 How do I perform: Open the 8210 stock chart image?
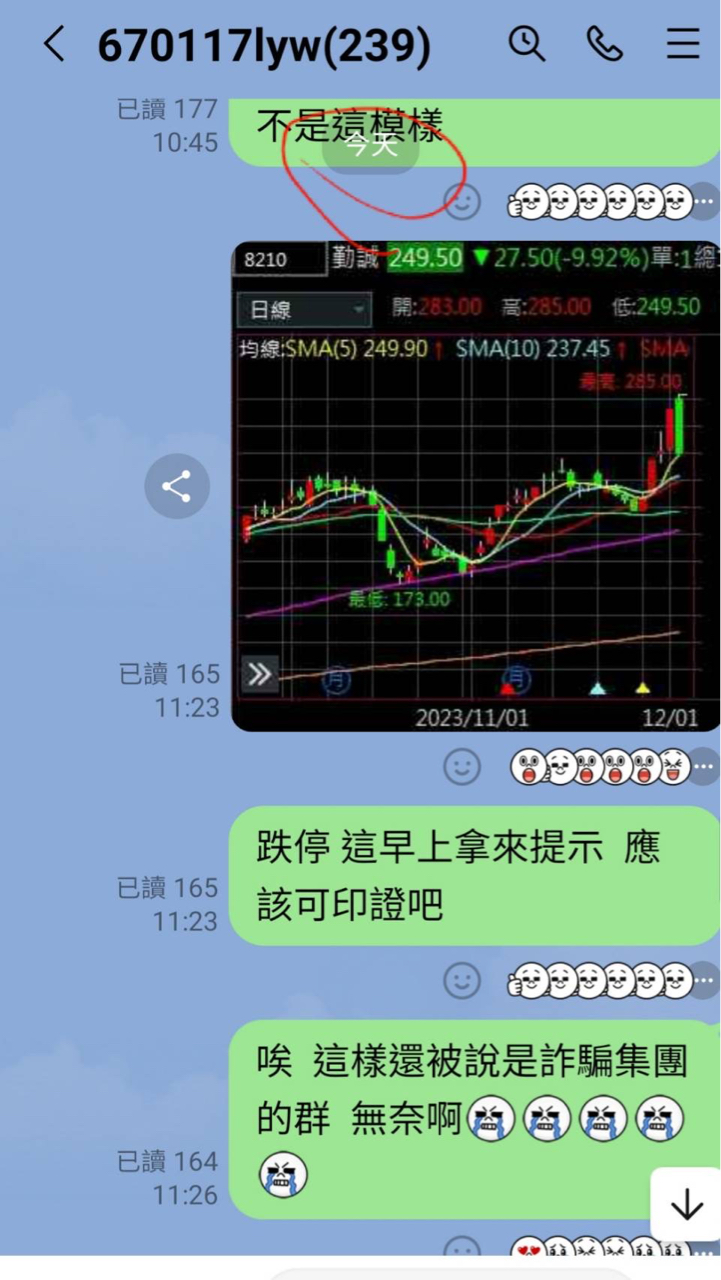coord(476,485)
